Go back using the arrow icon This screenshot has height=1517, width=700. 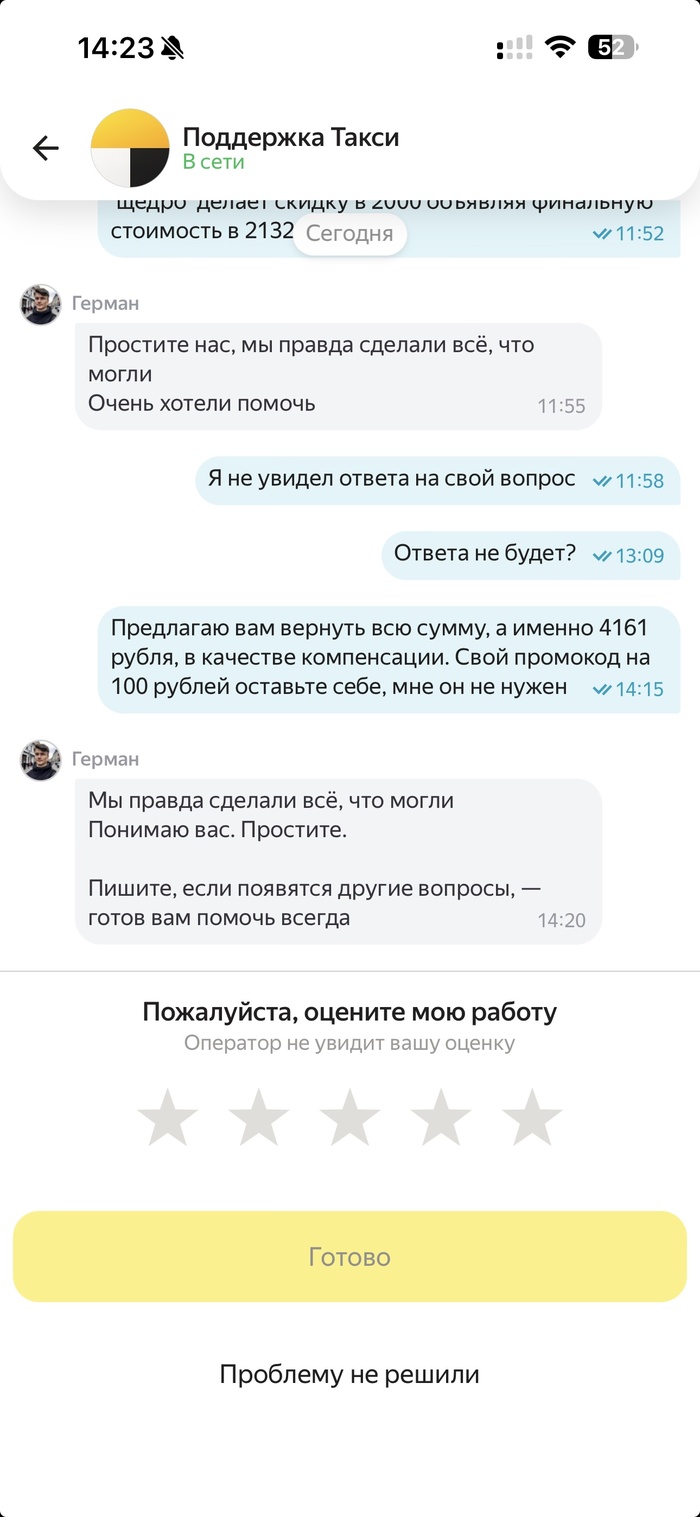46,149
